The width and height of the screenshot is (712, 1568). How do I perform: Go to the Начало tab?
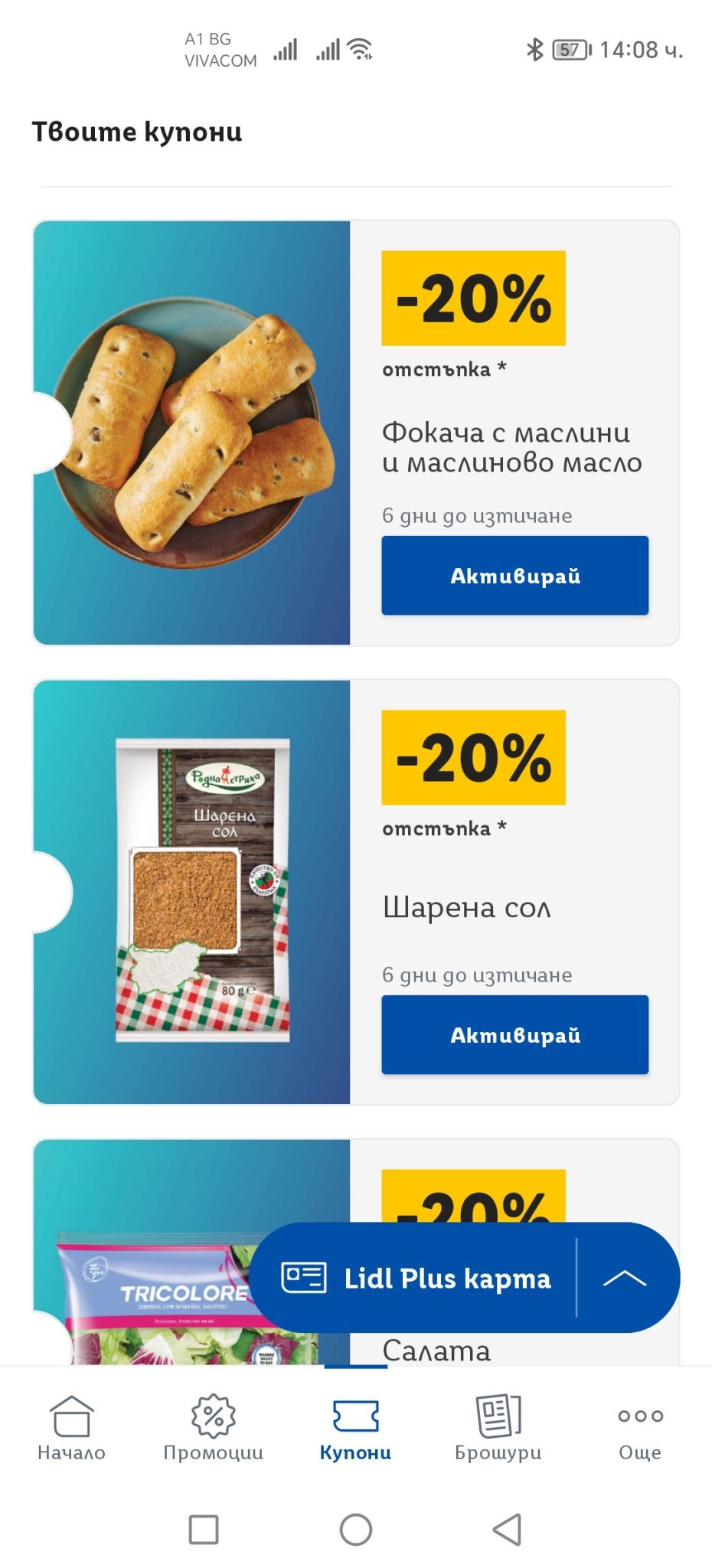71,1428
